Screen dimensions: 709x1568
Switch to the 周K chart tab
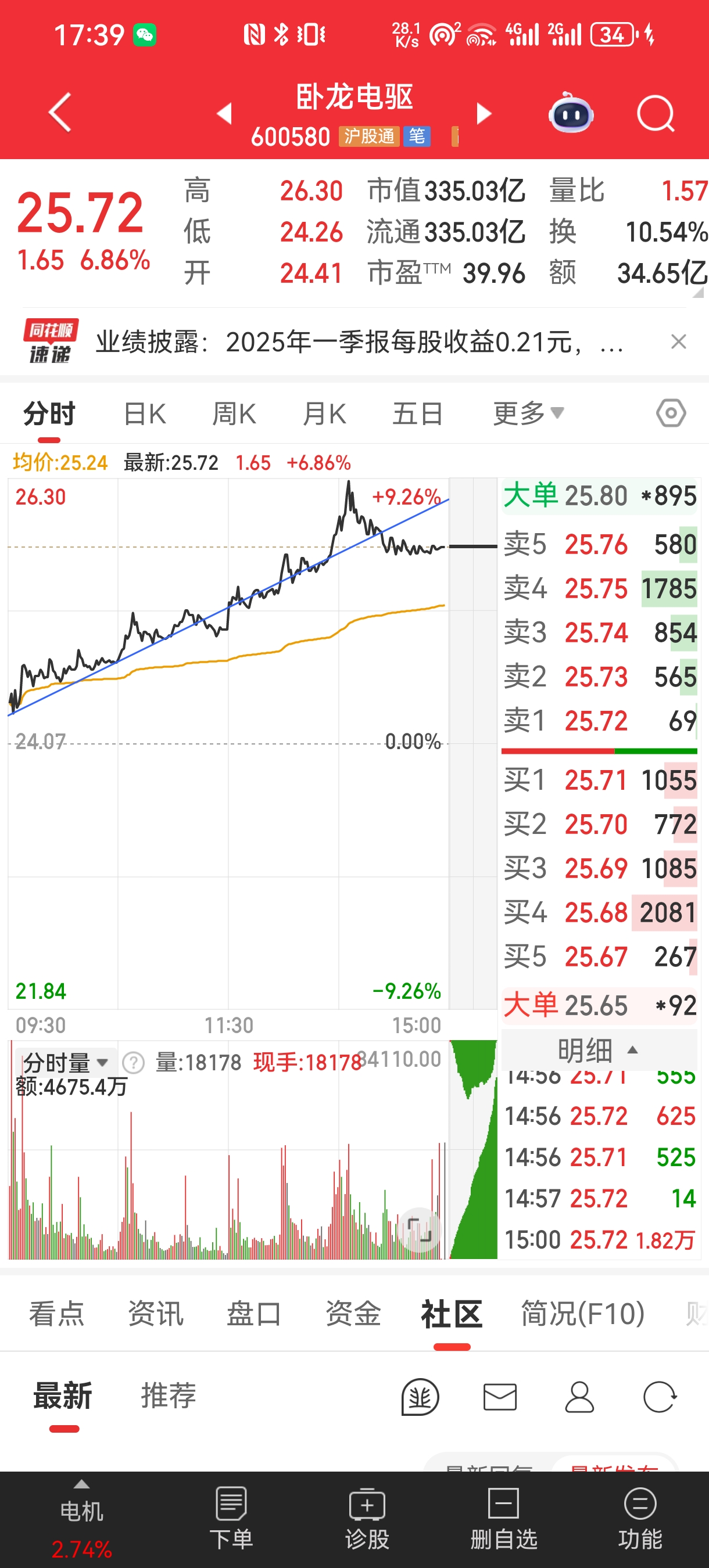point(234,414)
